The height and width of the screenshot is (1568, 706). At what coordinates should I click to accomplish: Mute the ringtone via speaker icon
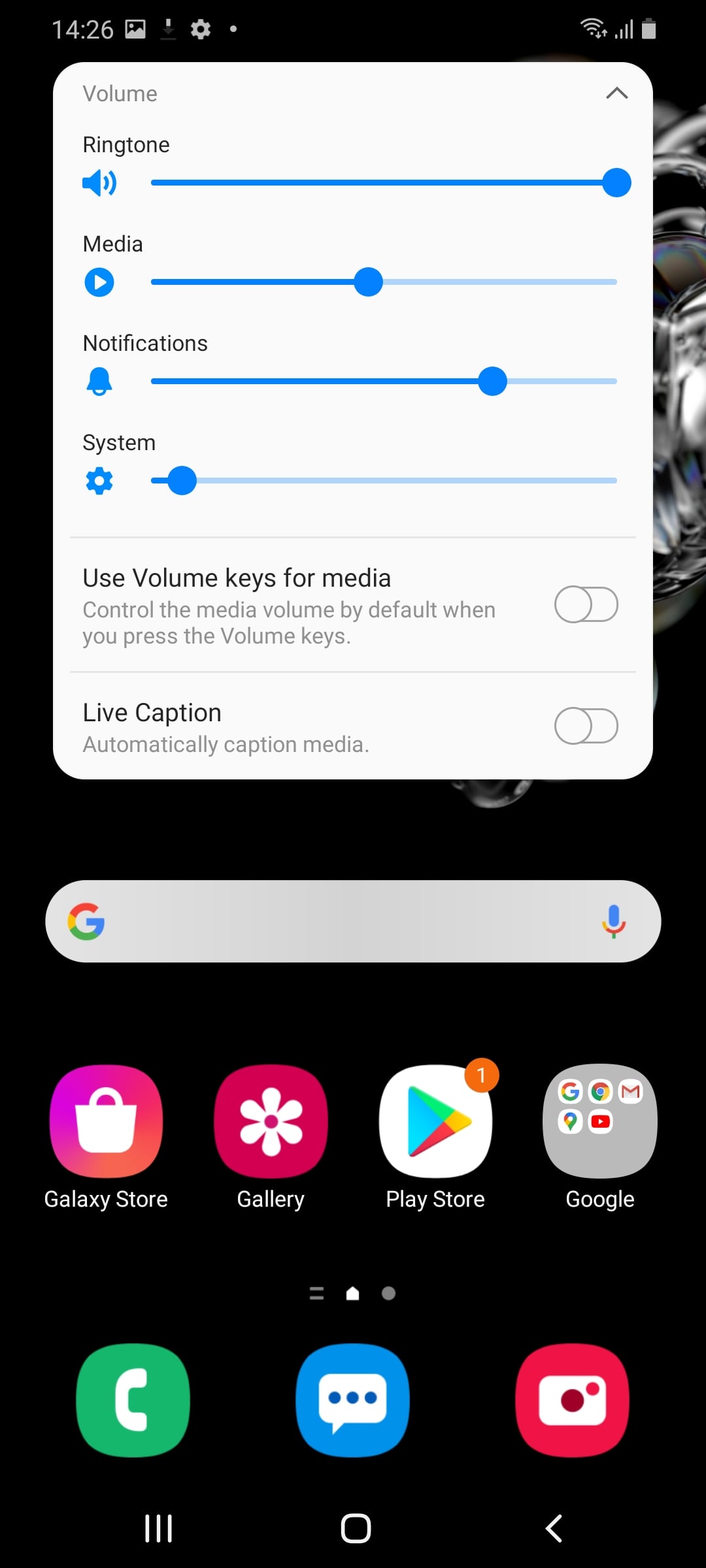pos(99,183)
